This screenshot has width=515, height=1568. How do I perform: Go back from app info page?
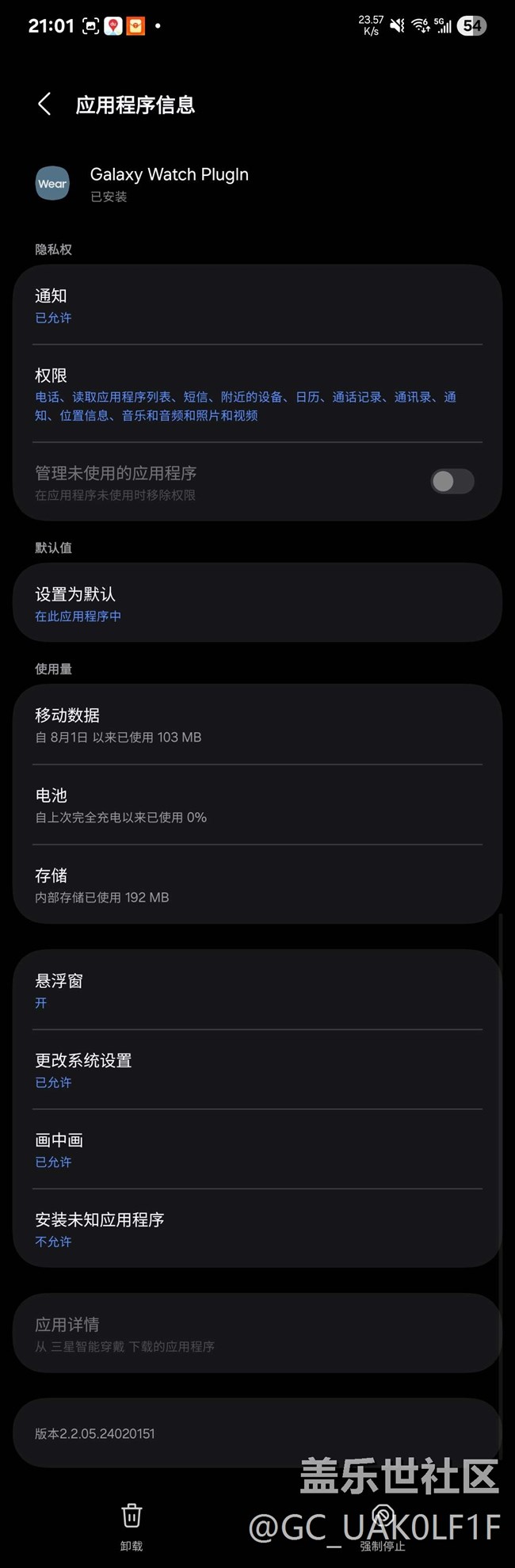coord(45,104)
